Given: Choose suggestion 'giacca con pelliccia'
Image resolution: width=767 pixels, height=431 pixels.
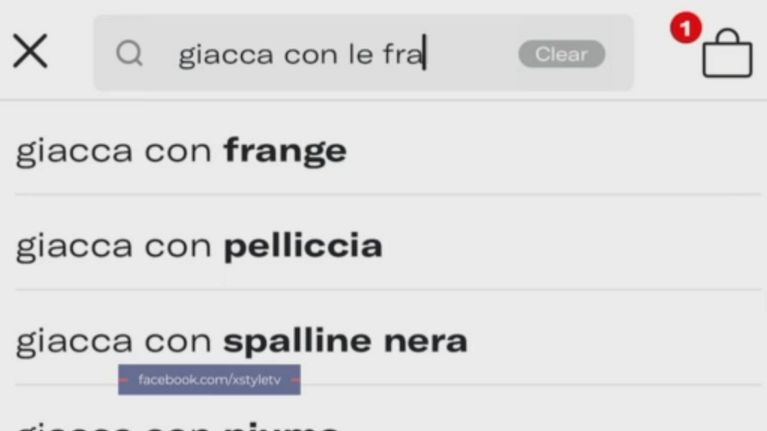Looking at the screenshot, I should (x=199, y=246).
